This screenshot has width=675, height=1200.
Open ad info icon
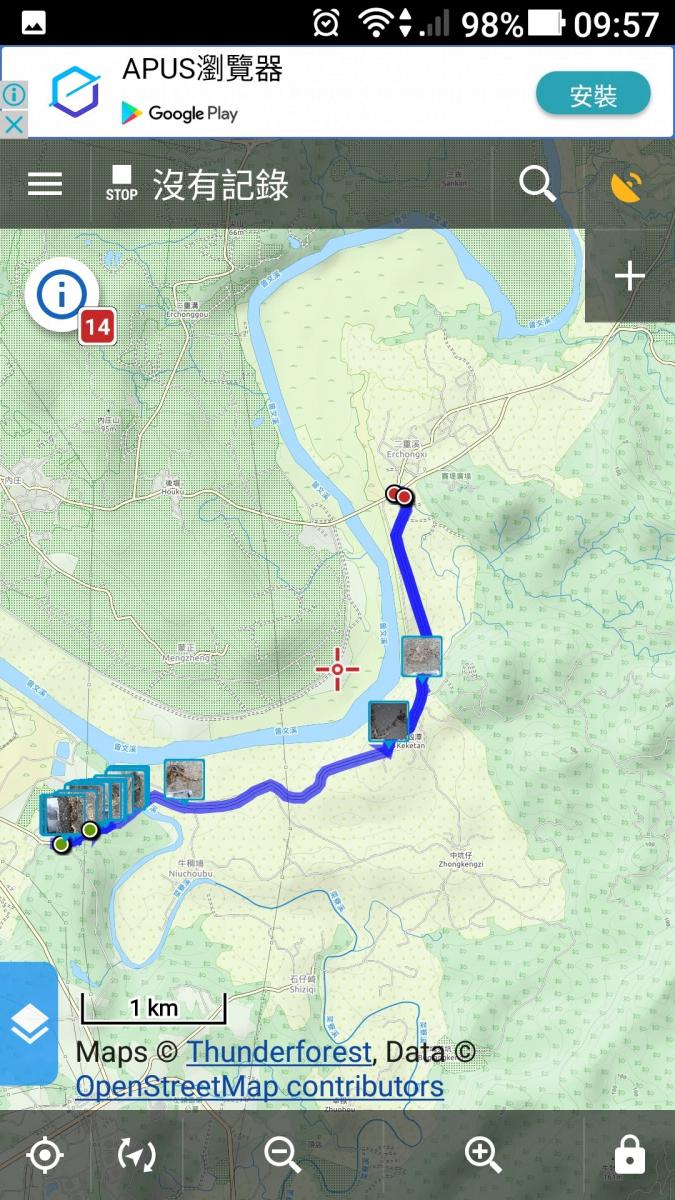point(13,95)
